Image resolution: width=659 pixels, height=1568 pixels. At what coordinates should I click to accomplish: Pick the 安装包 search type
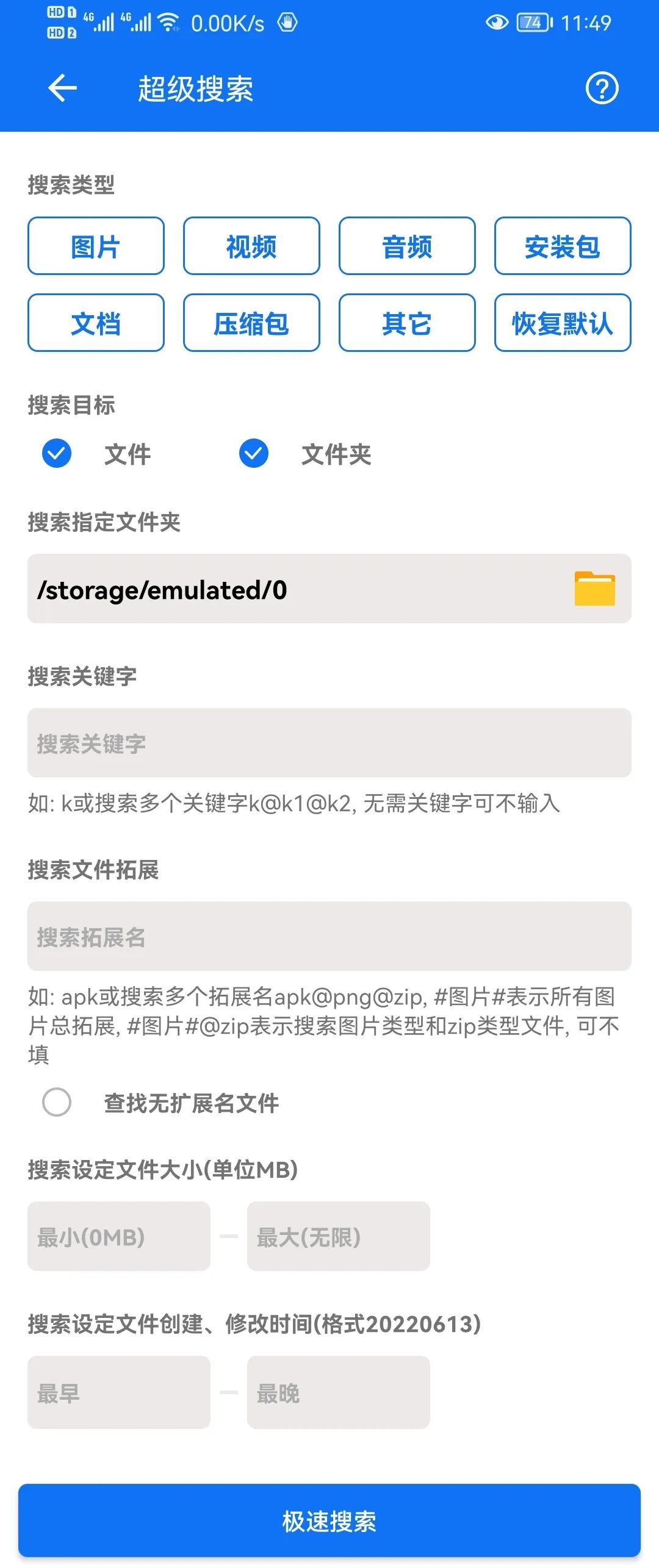click(x=562, y=246)
